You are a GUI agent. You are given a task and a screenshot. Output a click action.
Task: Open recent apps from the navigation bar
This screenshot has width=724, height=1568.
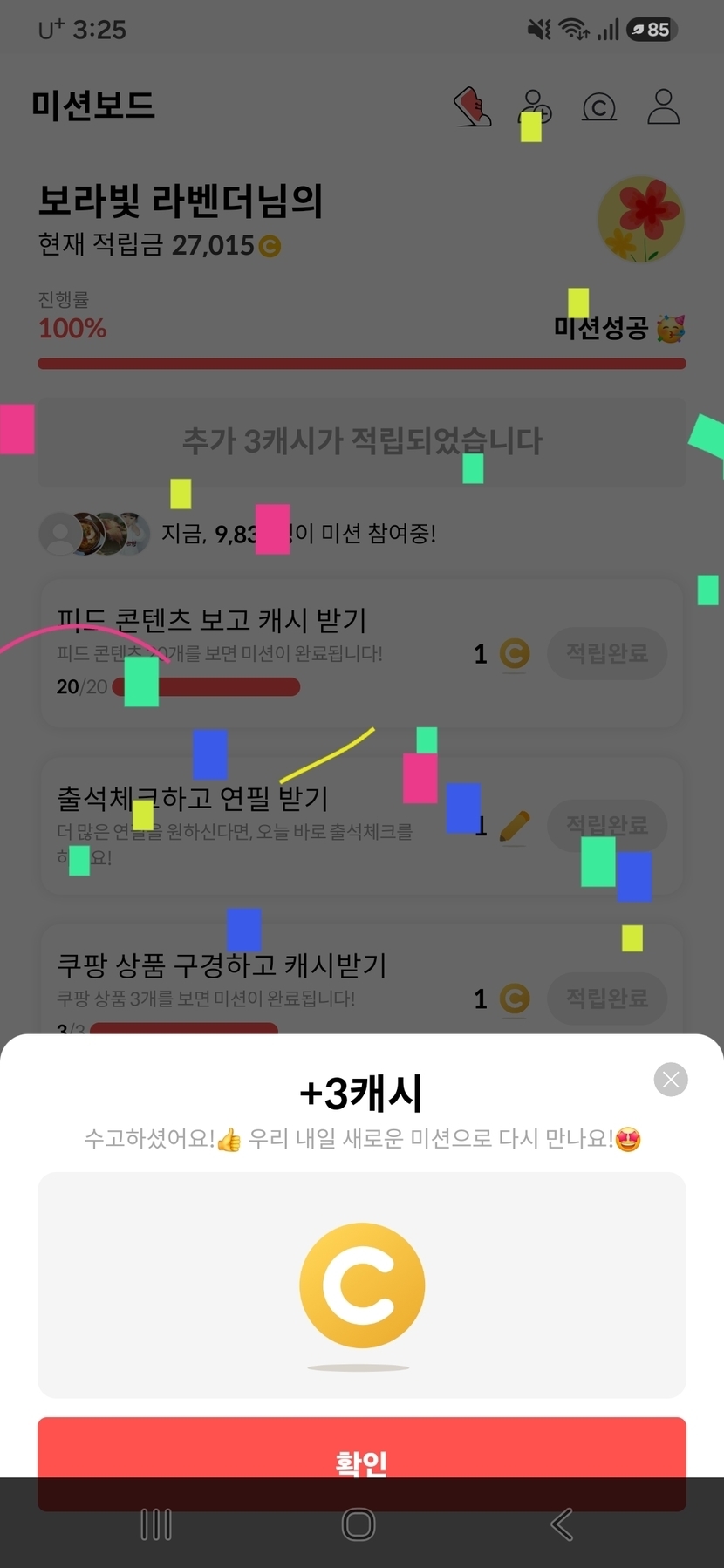[x=156, y=1524]
